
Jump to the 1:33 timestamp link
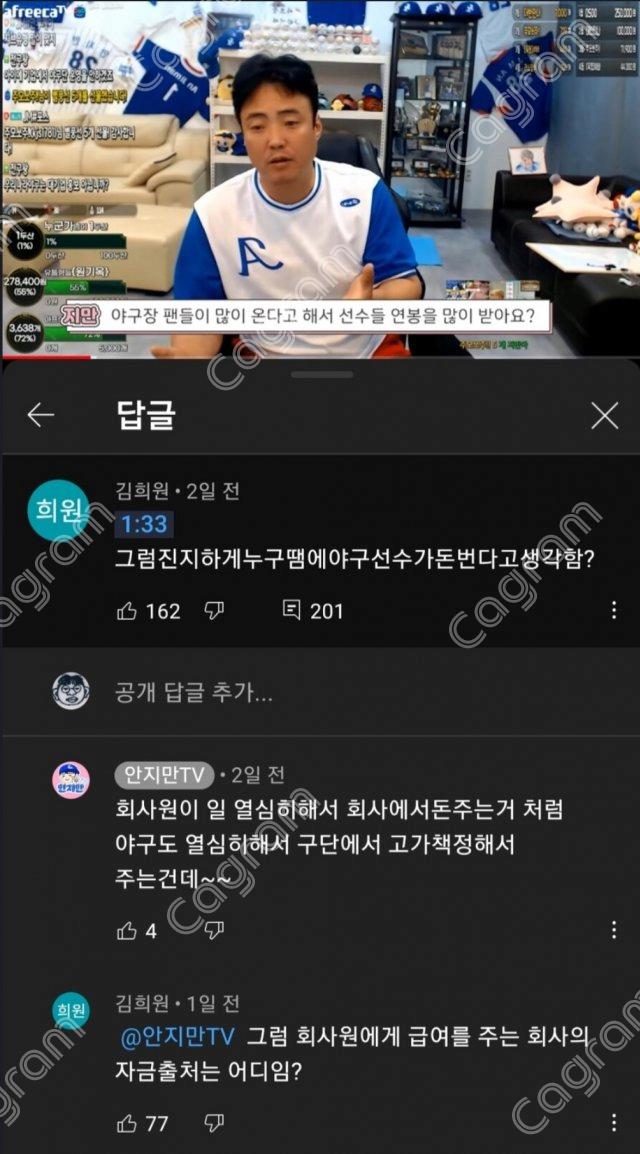coord(143,524)
